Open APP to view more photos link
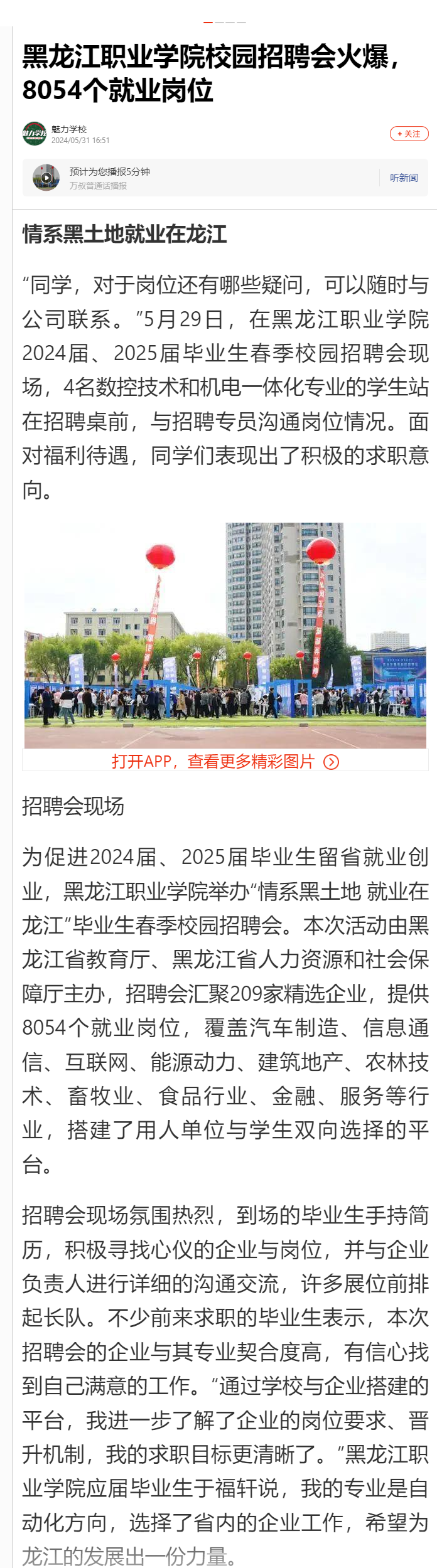 pos(225,761)
